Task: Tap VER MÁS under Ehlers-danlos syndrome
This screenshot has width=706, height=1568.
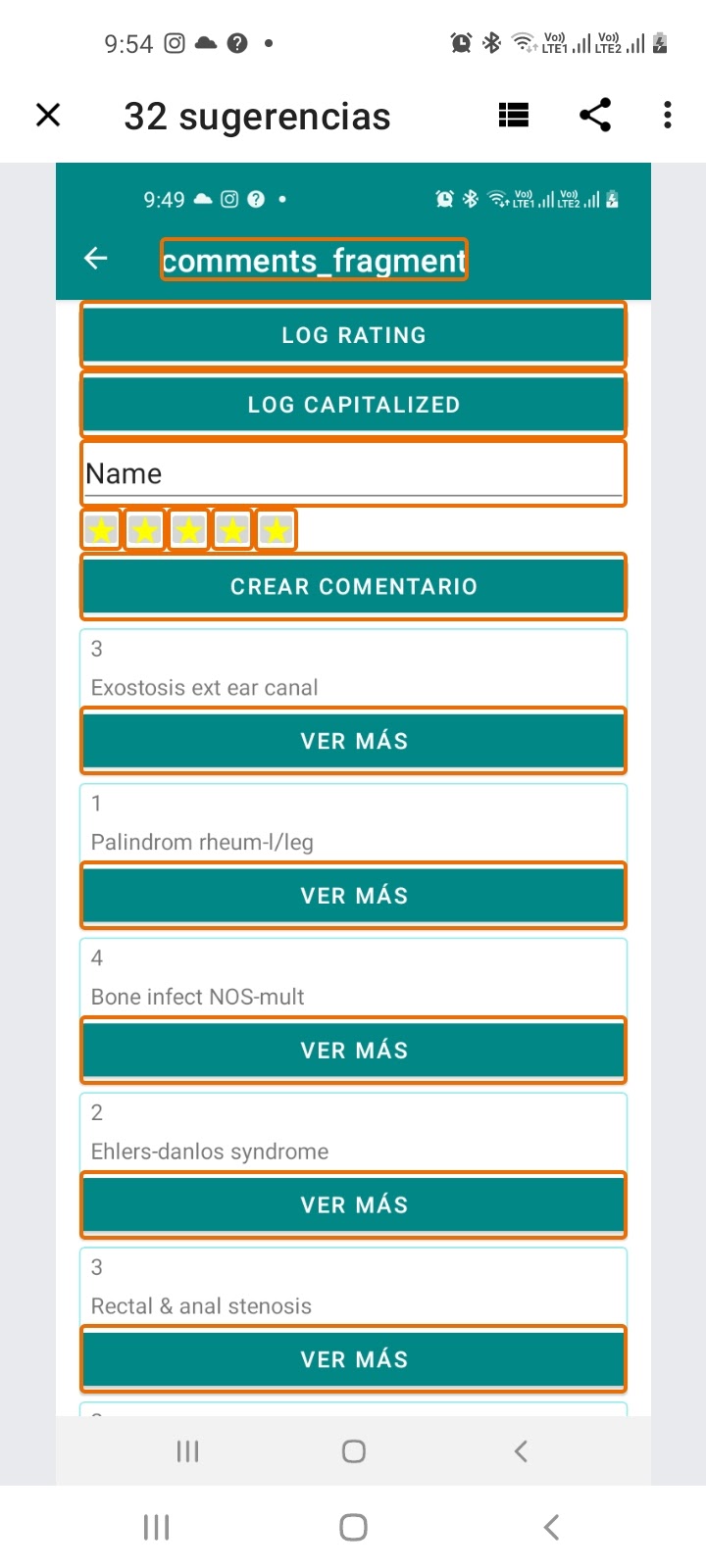Action: 353,1205
